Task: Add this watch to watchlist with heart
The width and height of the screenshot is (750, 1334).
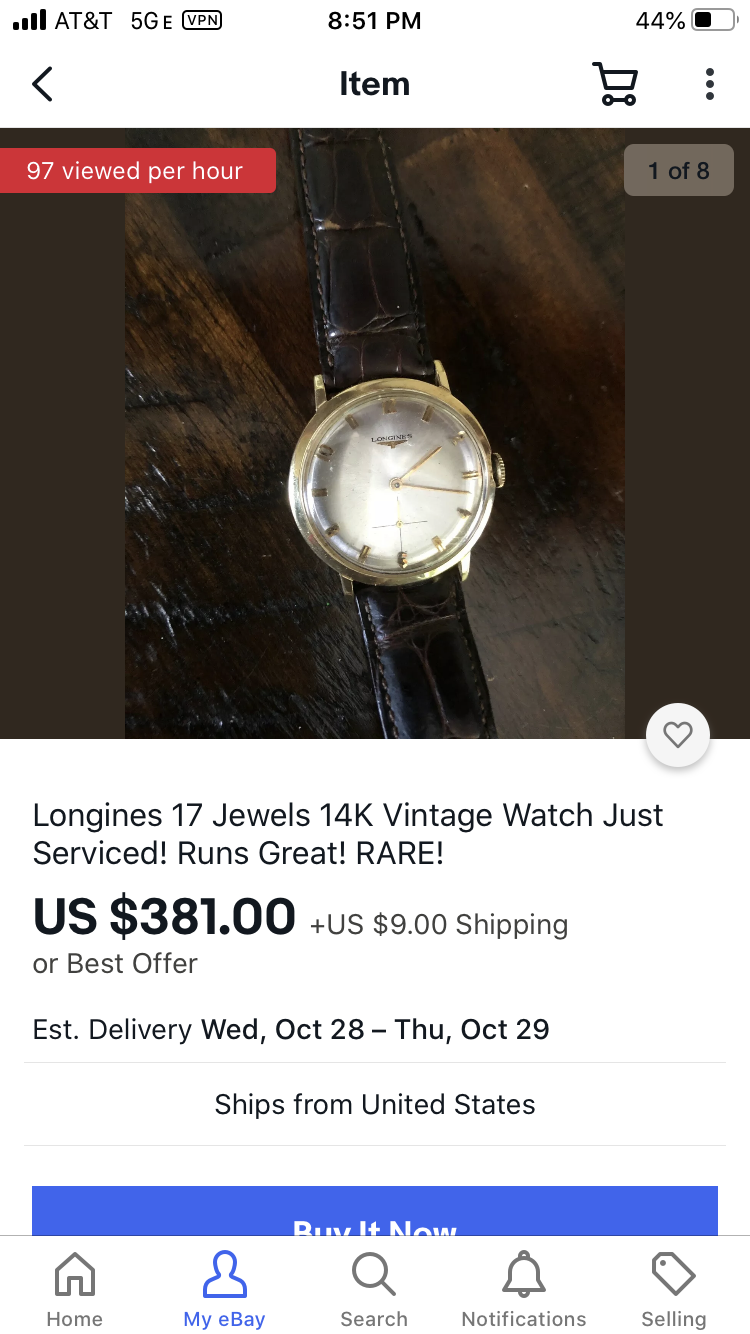Action: (678, 736)
